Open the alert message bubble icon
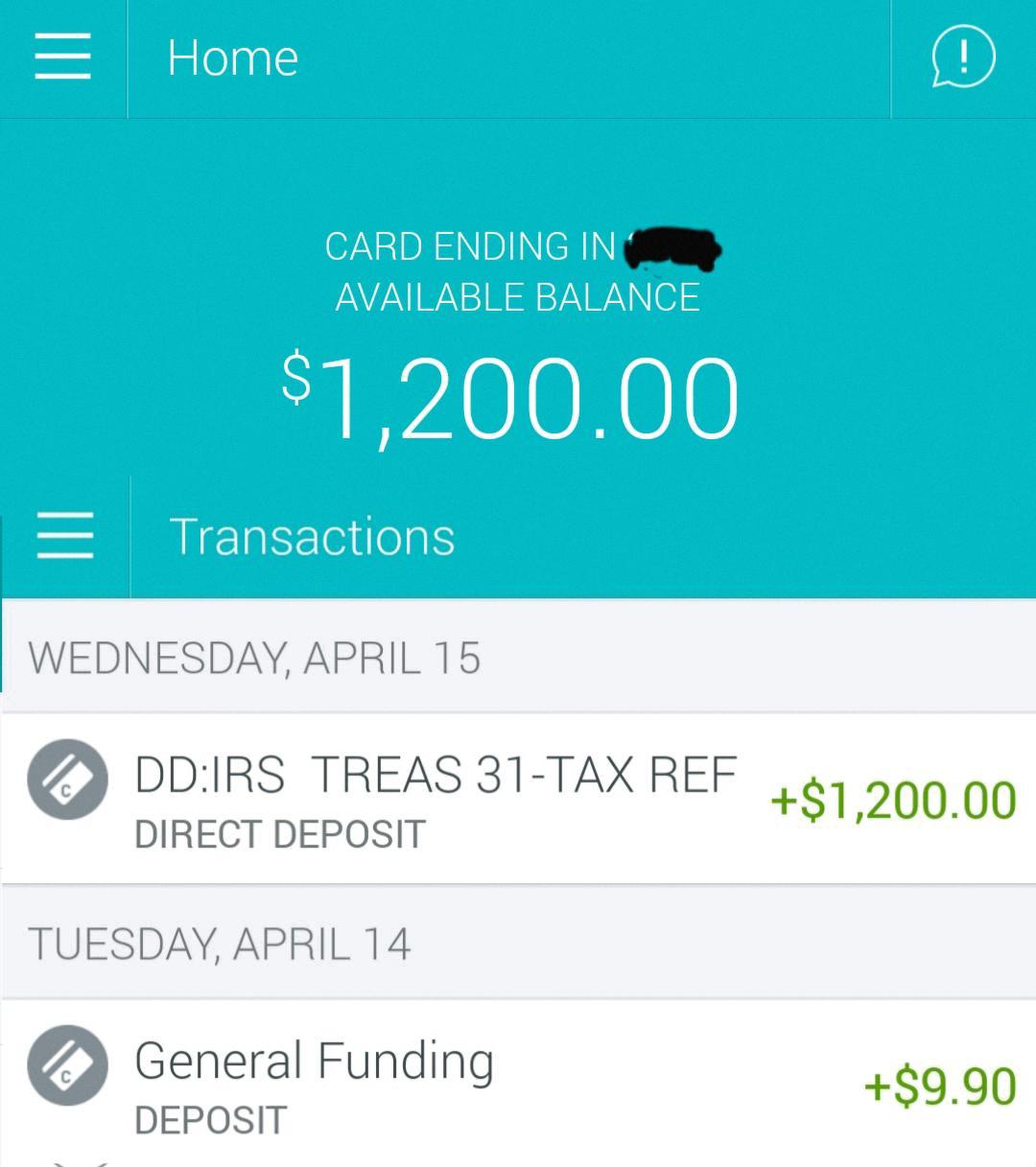The width and height of the screenshot is (1036, 1167). point(963,58)
